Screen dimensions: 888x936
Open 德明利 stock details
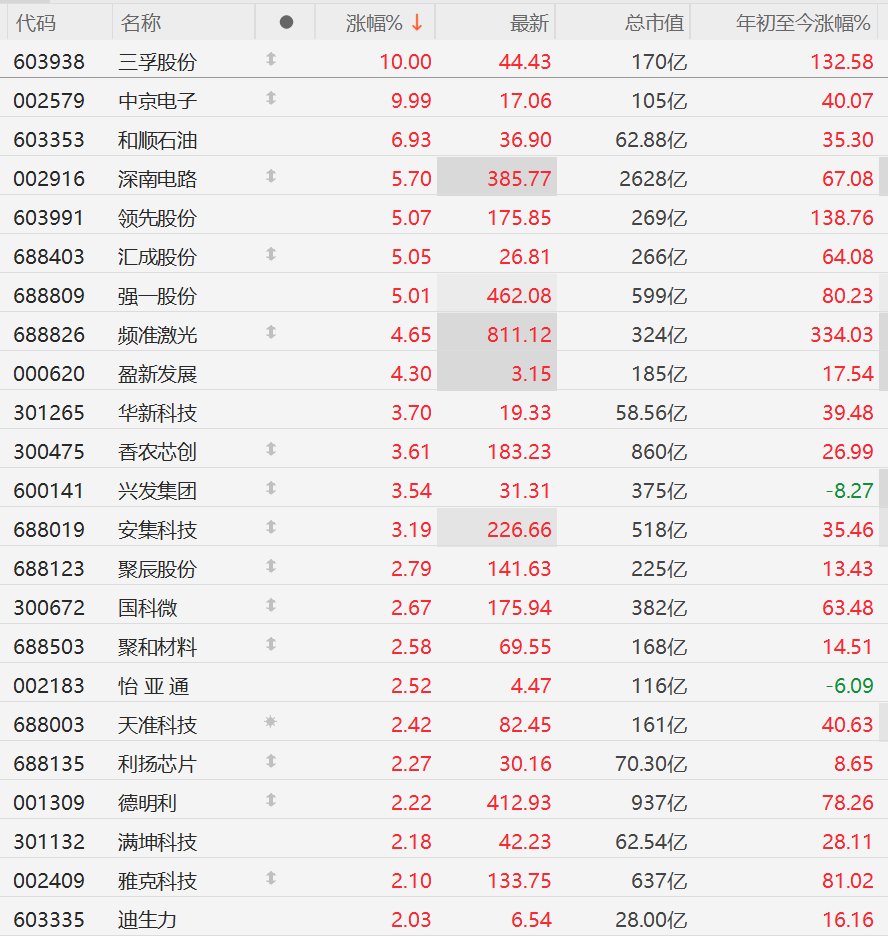tap(444, 802)
